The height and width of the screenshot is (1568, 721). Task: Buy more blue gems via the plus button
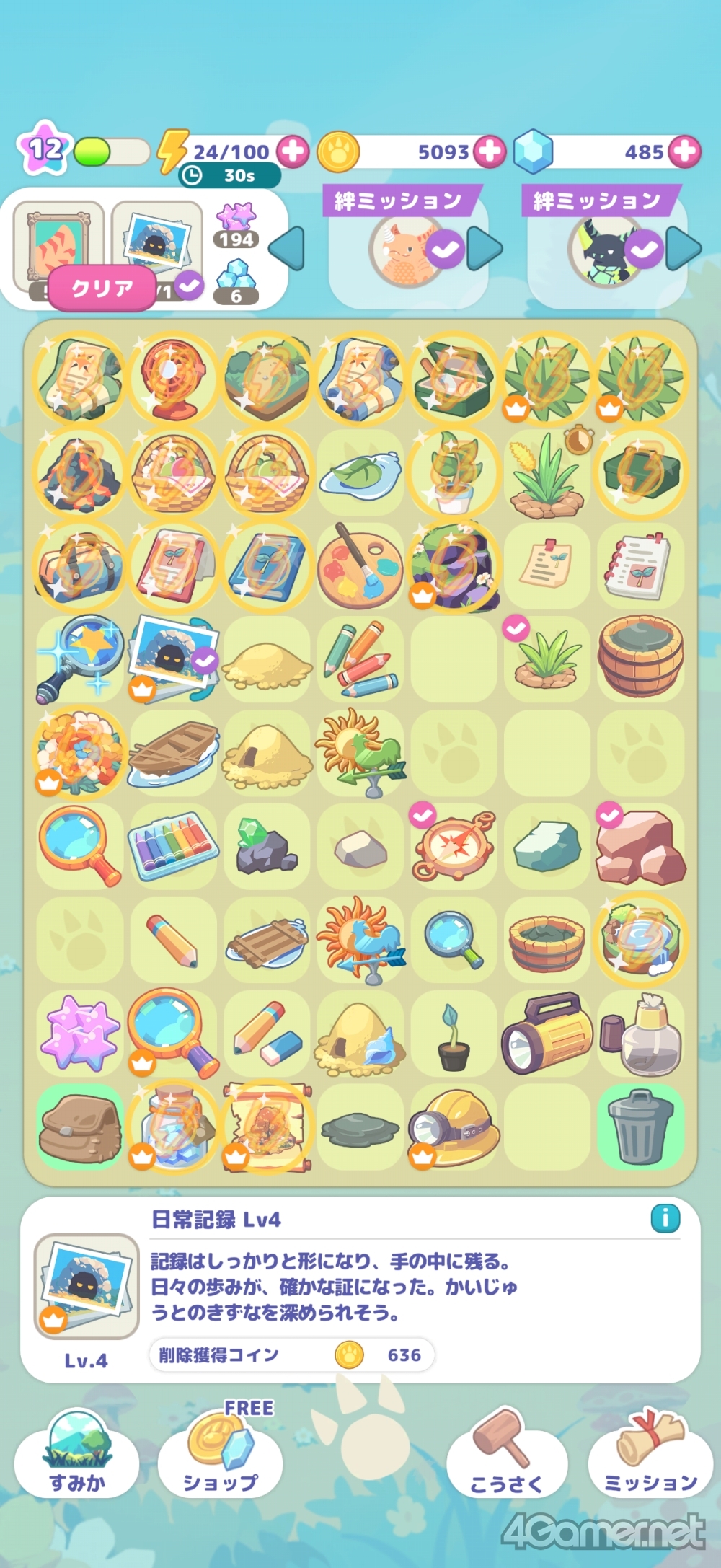pos(684,151)
